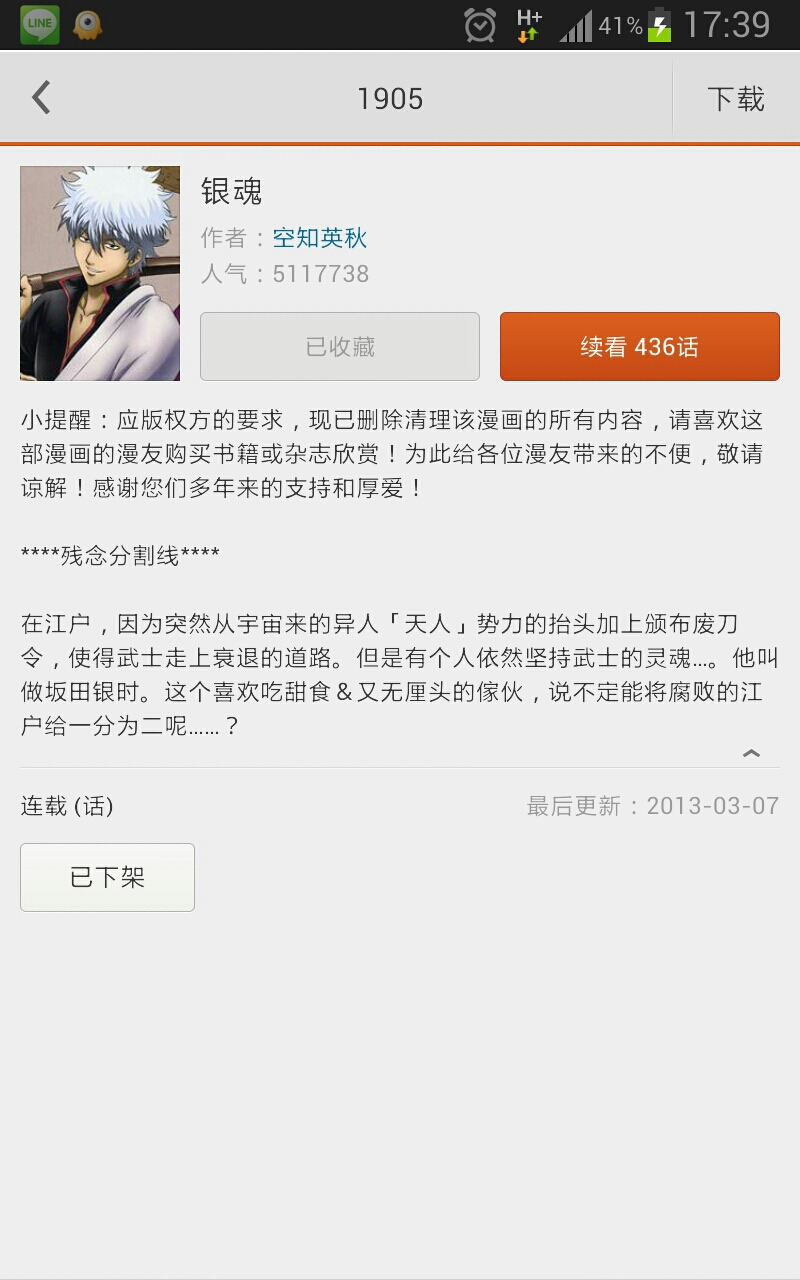Screen dimensions: 800x1280
Task: Tap the 下载 download button
Action: [736, 98]
